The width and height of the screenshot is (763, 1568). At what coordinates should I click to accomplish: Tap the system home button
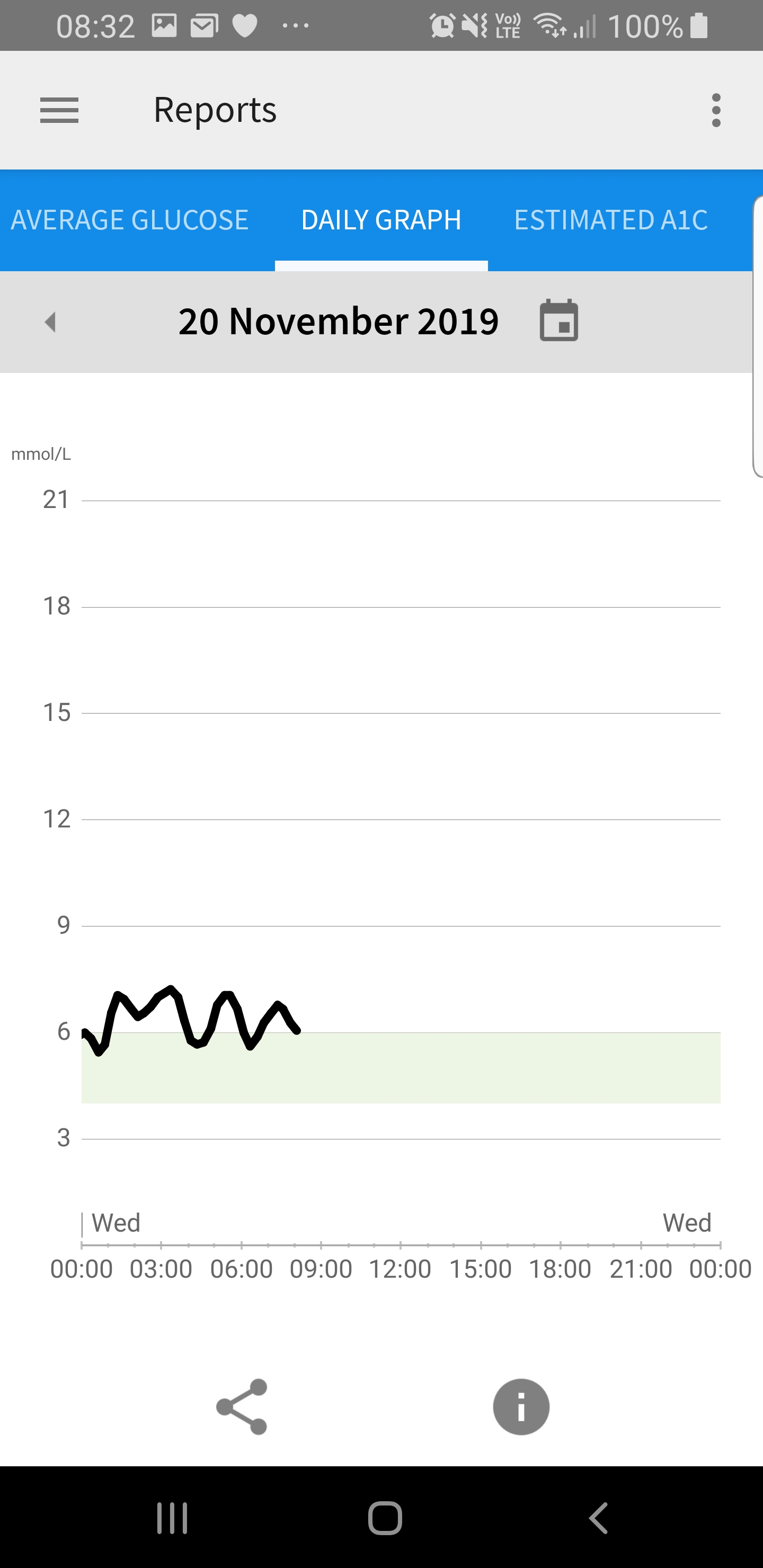click(385, 1518)
